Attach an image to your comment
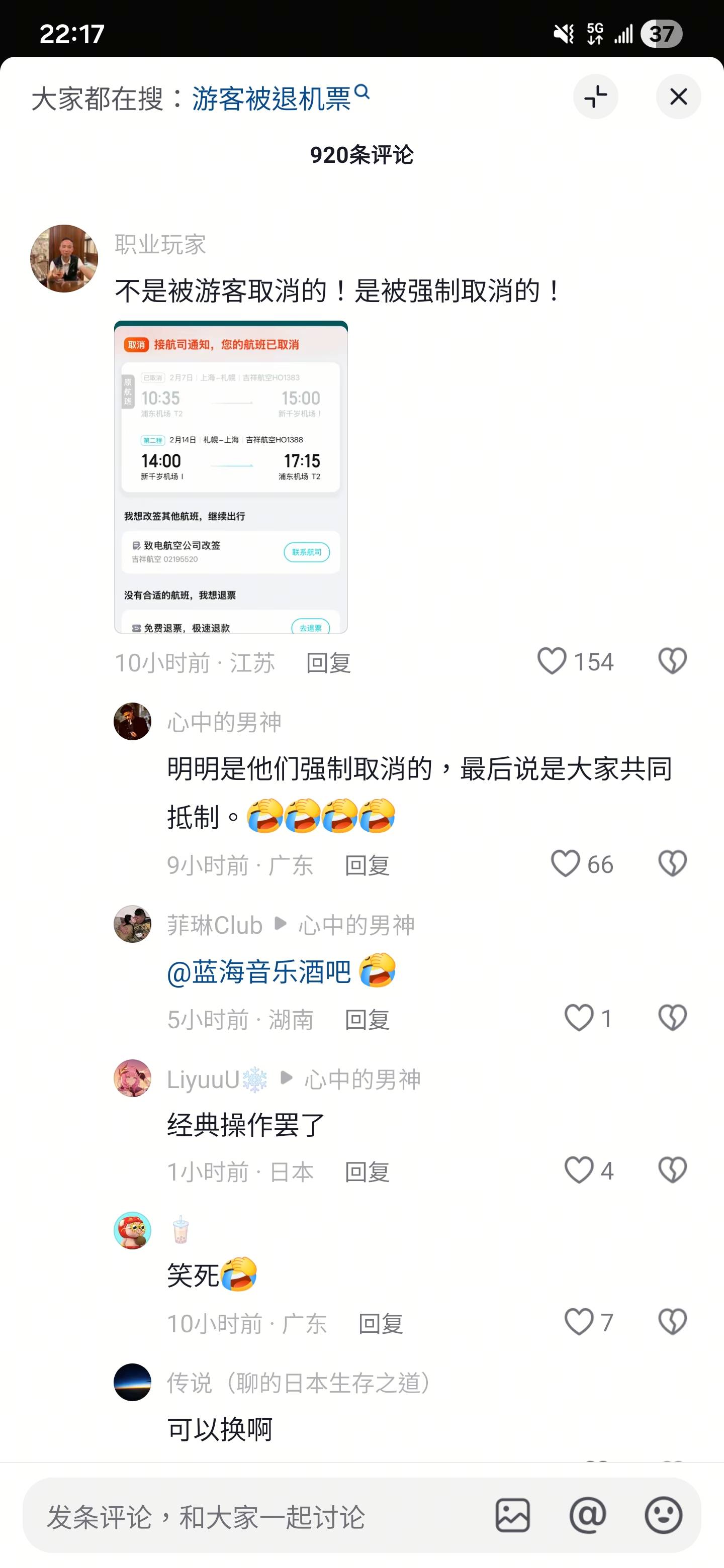Screen dimensions: 724x1568 [512, 1516]
